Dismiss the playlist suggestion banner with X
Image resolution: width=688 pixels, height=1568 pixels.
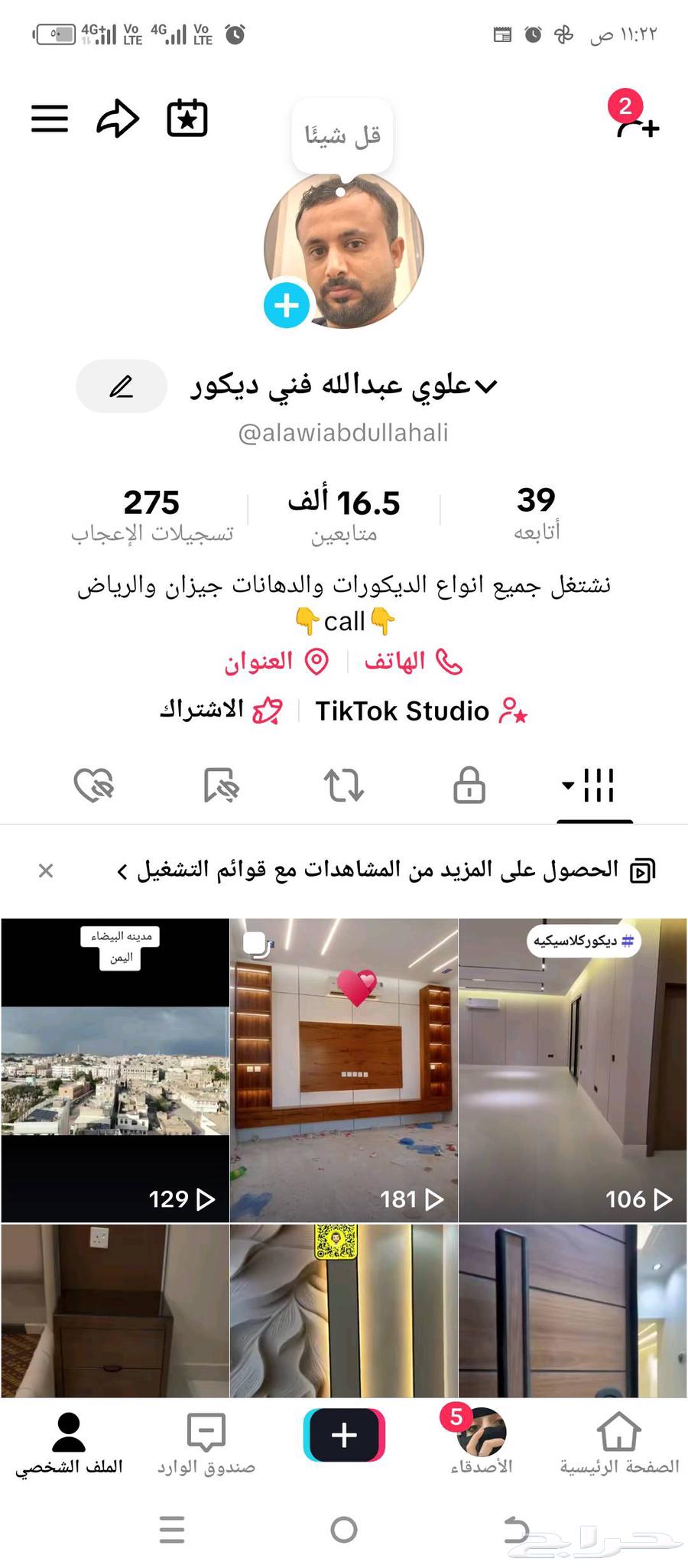tap(46, 870)
